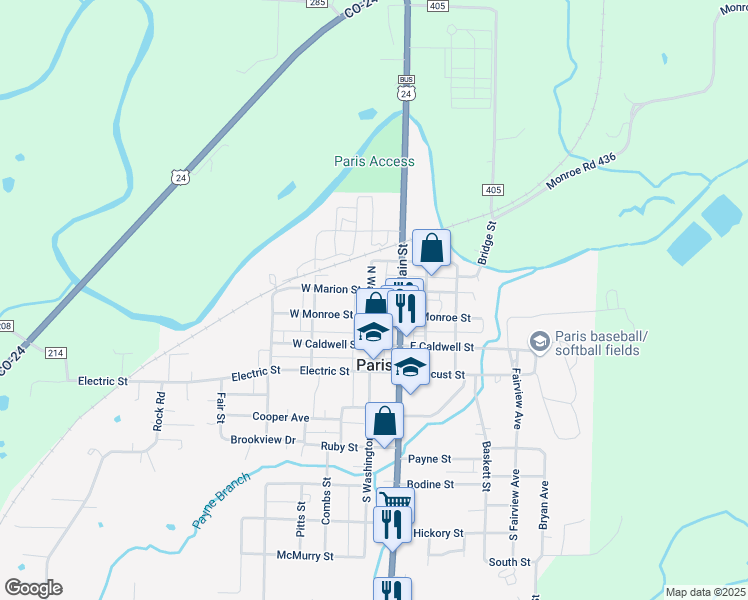Tap the shopping bag marker near Bridge St
The height and width of the screenshot is (600, 748).
coord(431,249)
